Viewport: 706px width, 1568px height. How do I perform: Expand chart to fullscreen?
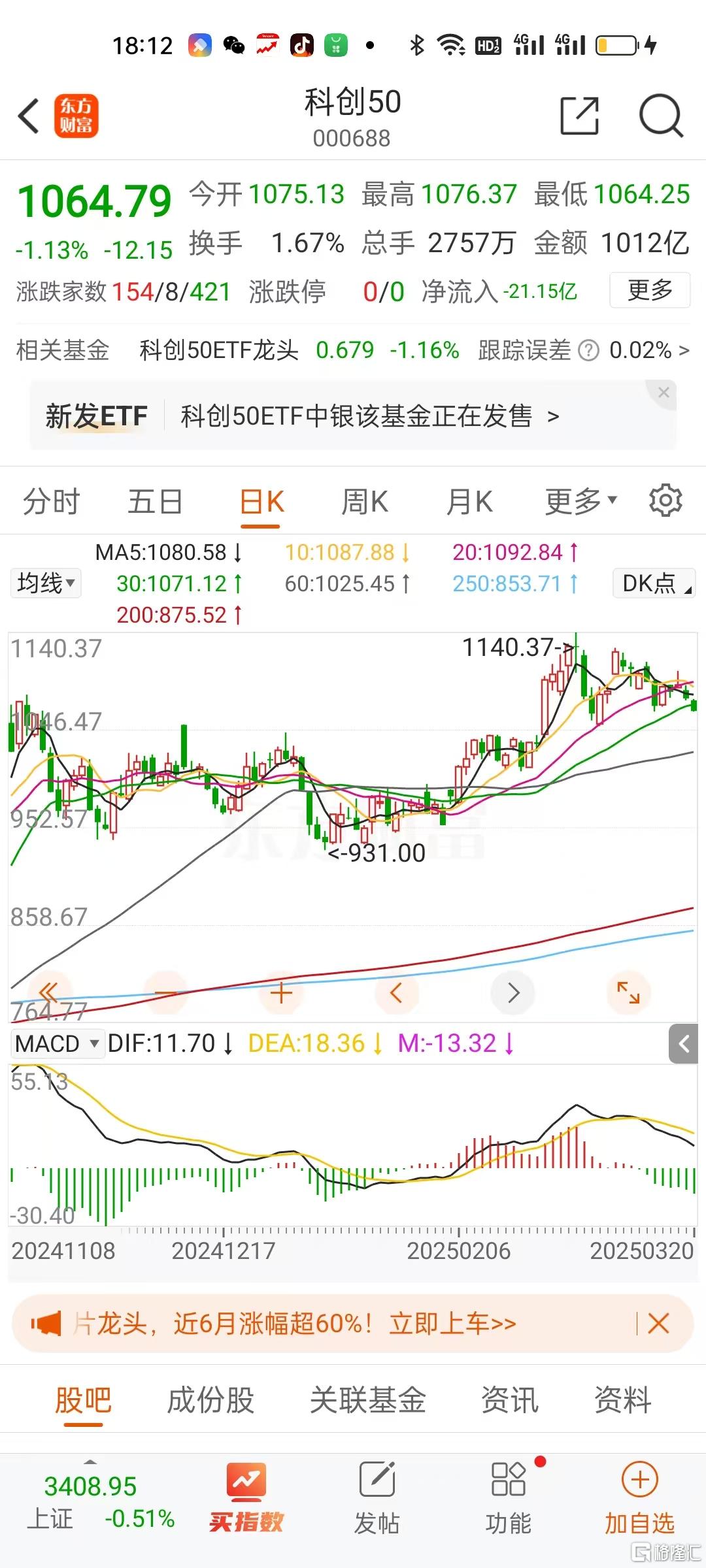pyautogui.click(x=629, y=993)
